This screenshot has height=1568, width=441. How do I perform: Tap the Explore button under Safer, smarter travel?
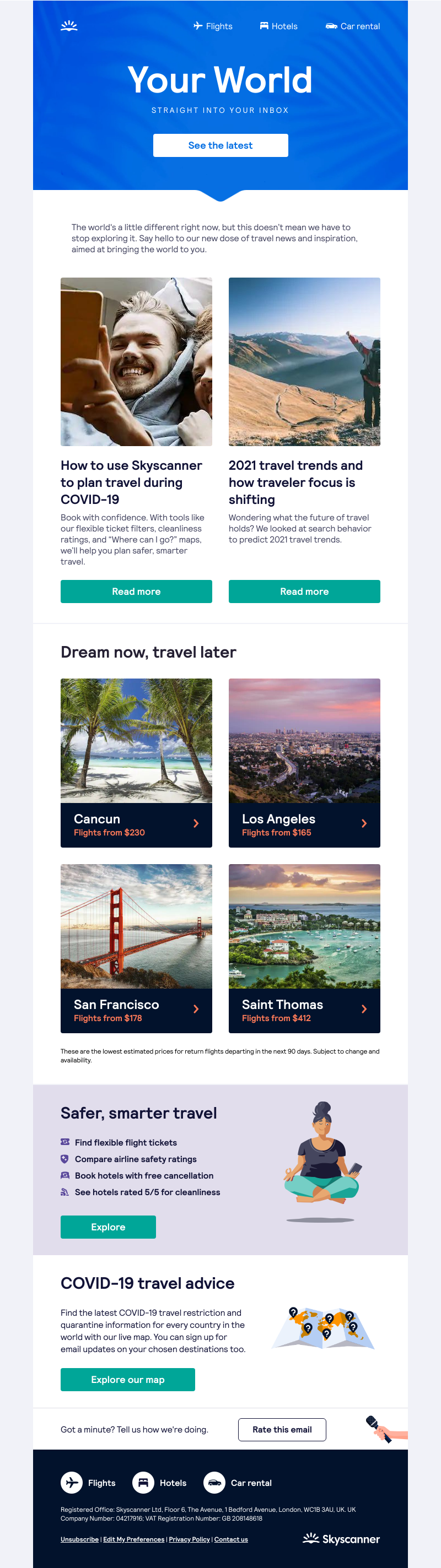108,1227
